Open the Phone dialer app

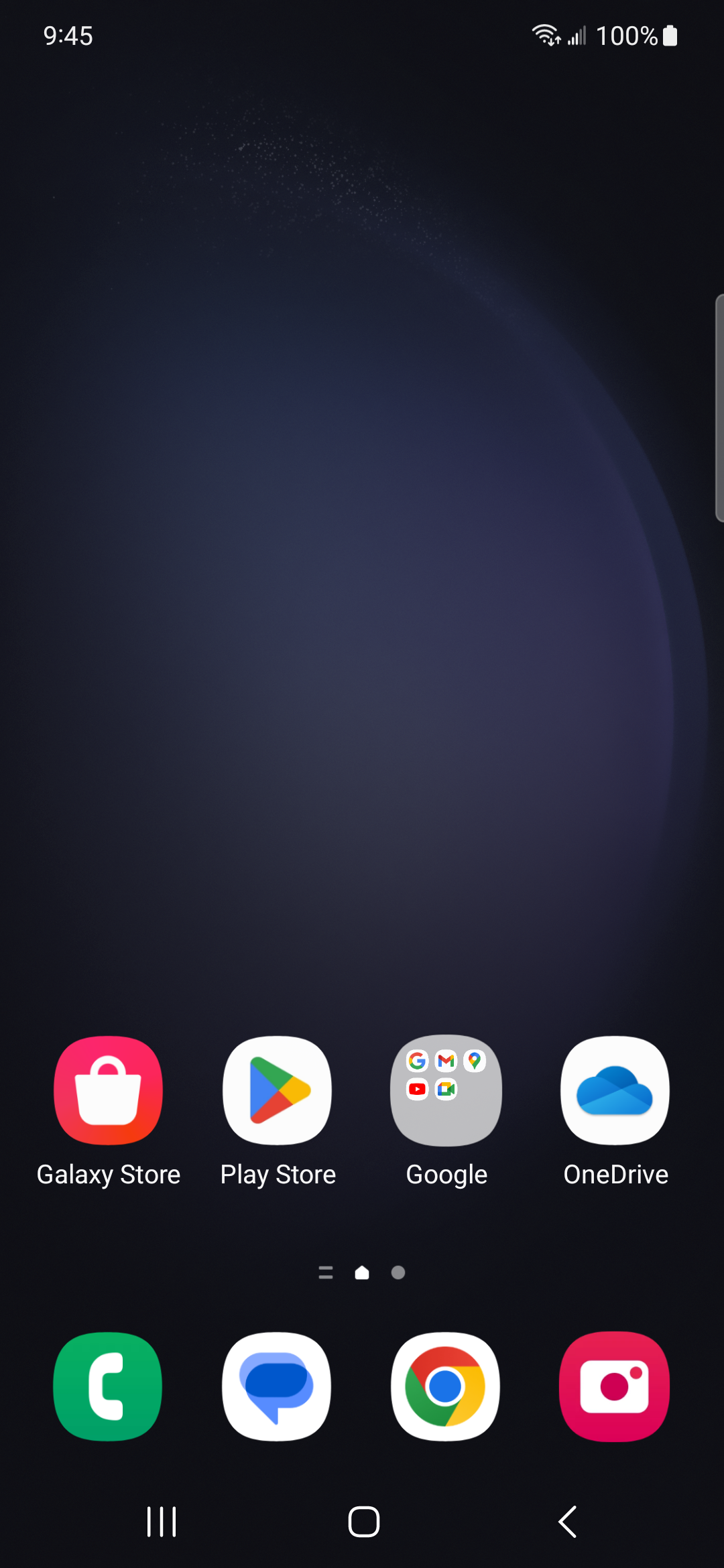(108, 1386)
